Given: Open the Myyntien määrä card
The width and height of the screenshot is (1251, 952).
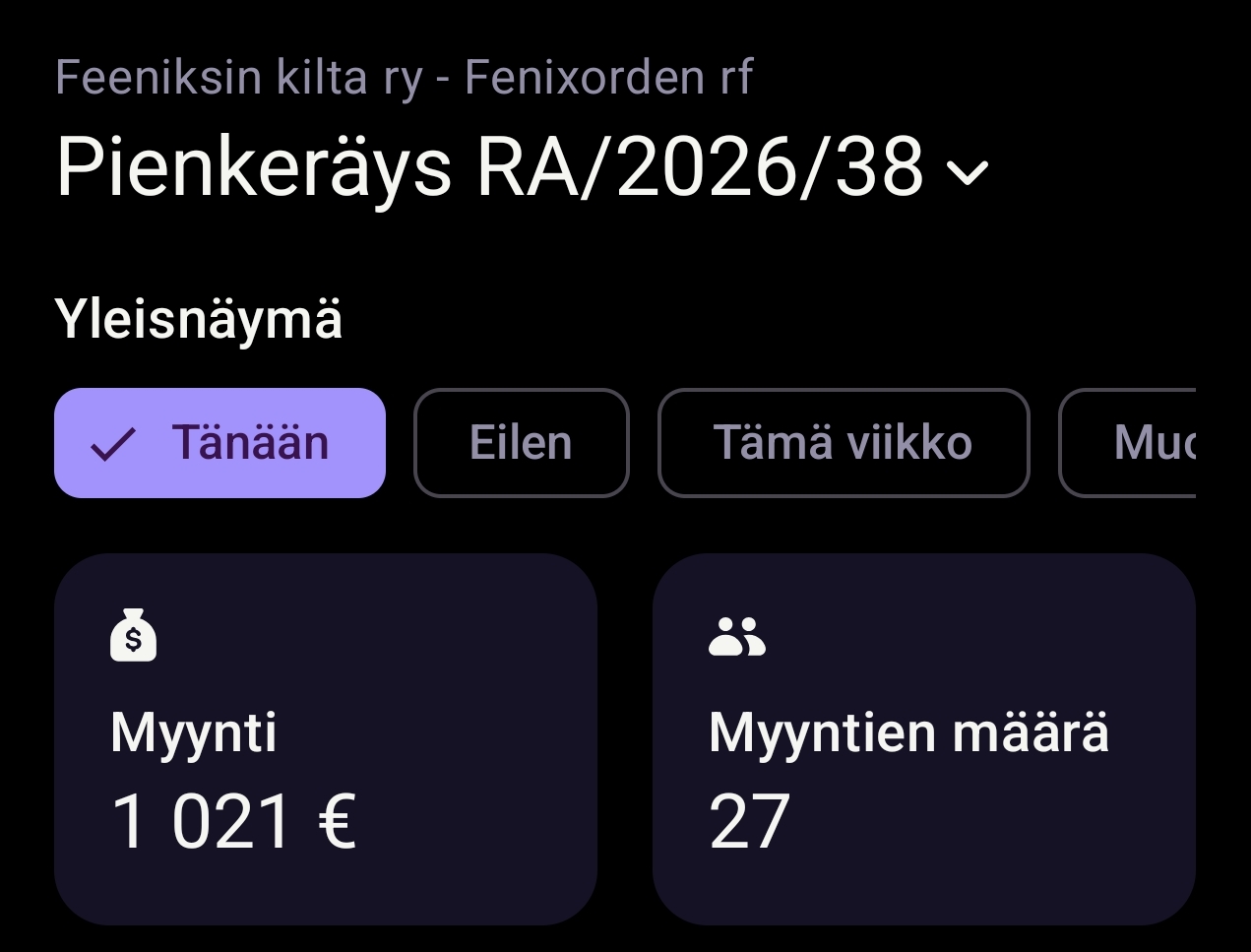Looking at the screenshot, I should pyautogui.click(x=923, y=738).
